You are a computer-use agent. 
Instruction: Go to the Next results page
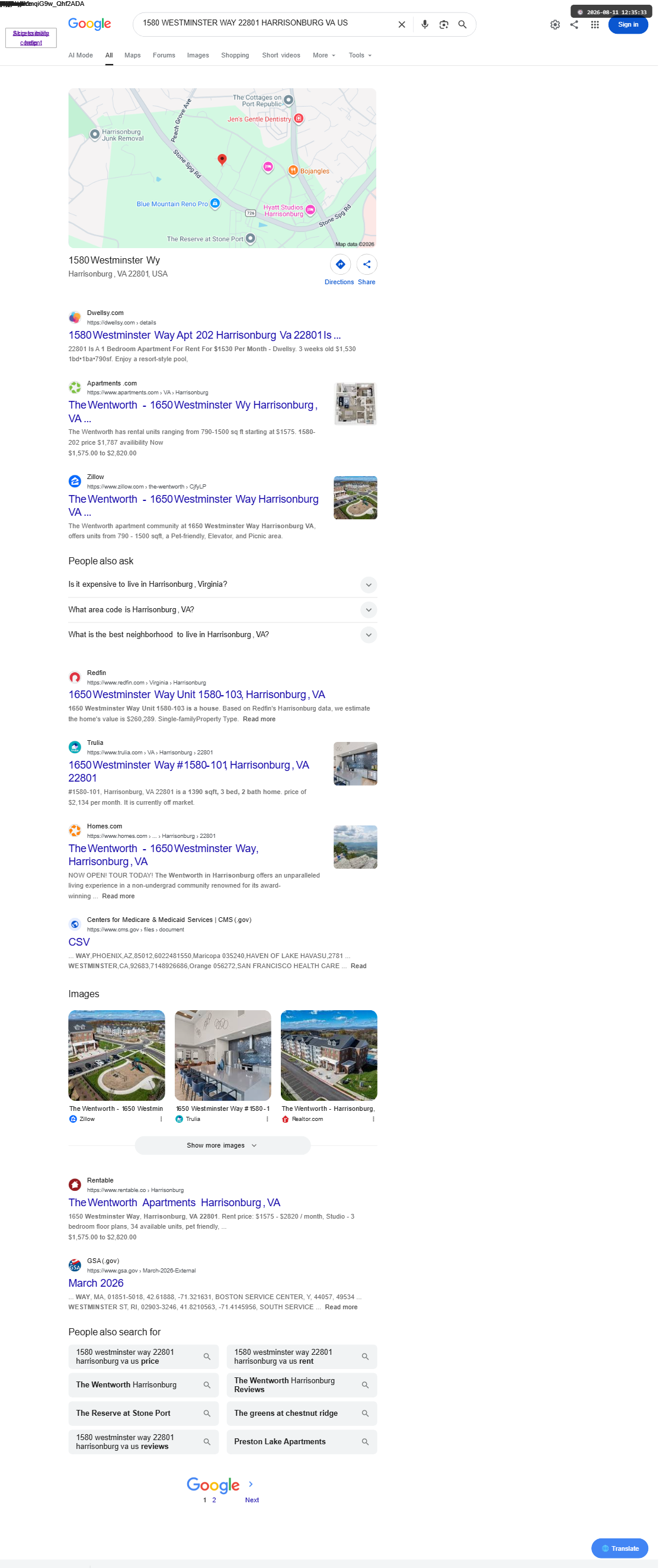(x=252, y=1491)
